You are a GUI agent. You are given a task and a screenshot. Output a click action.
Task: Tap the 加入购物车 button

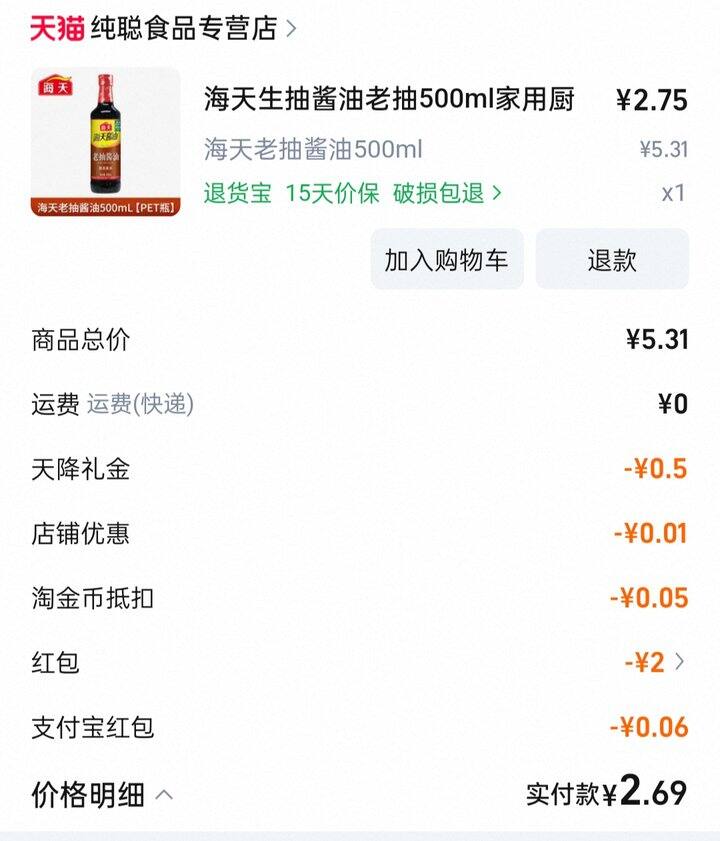[446, 260]
